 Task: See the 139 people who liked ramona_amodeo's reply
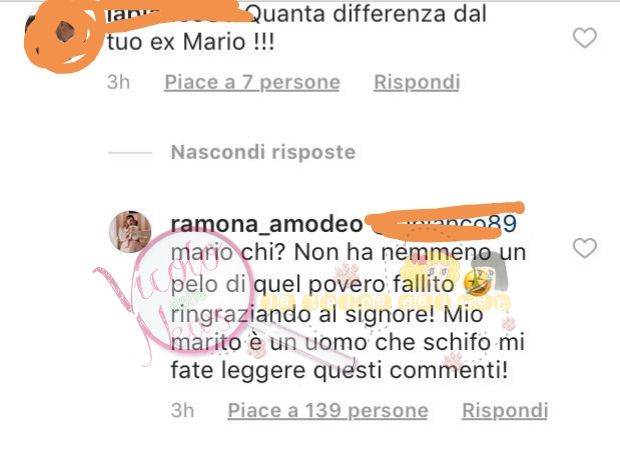(x=327, y=411)
